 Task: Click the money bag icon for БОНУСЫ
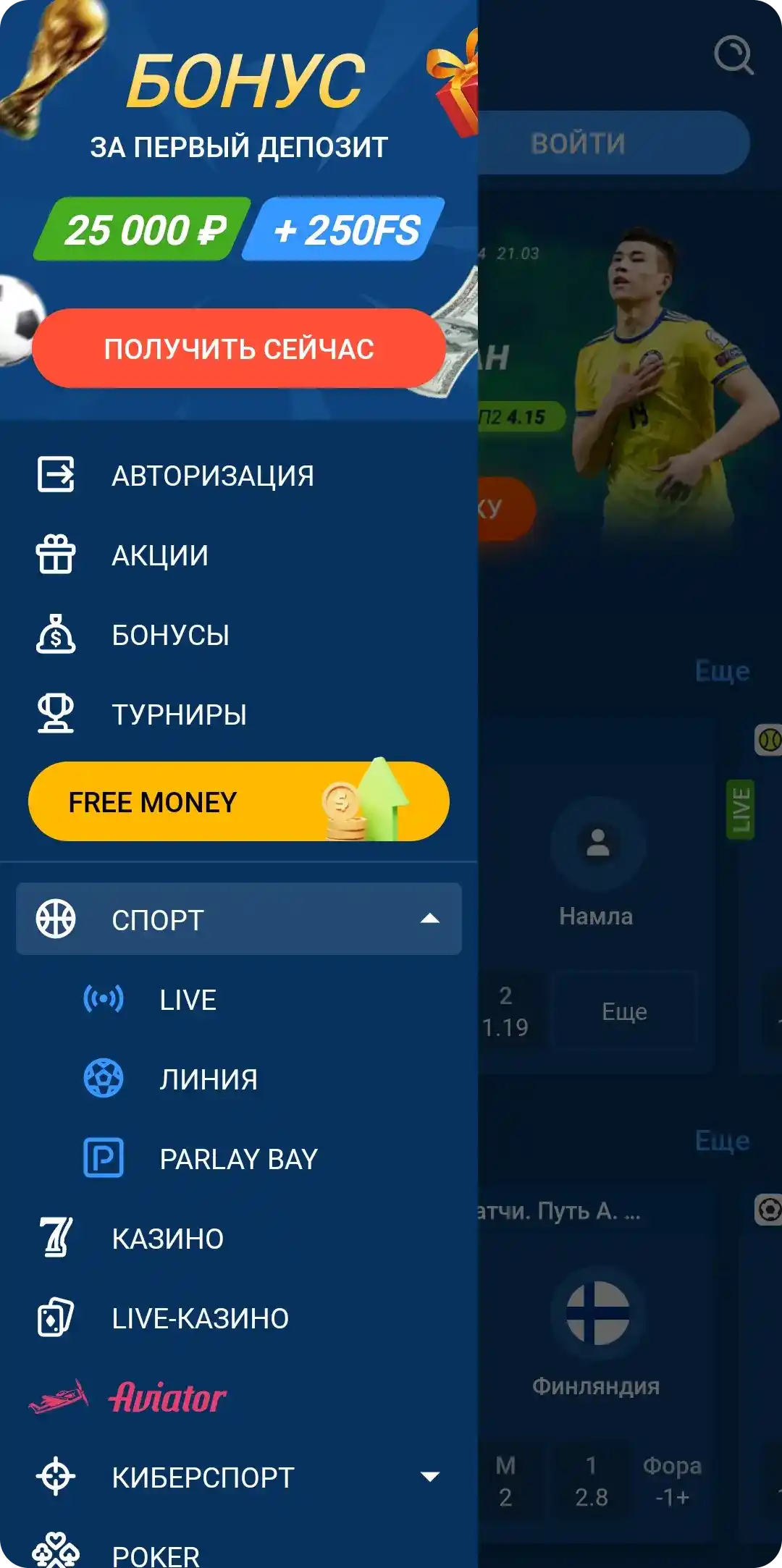[56, 634]
